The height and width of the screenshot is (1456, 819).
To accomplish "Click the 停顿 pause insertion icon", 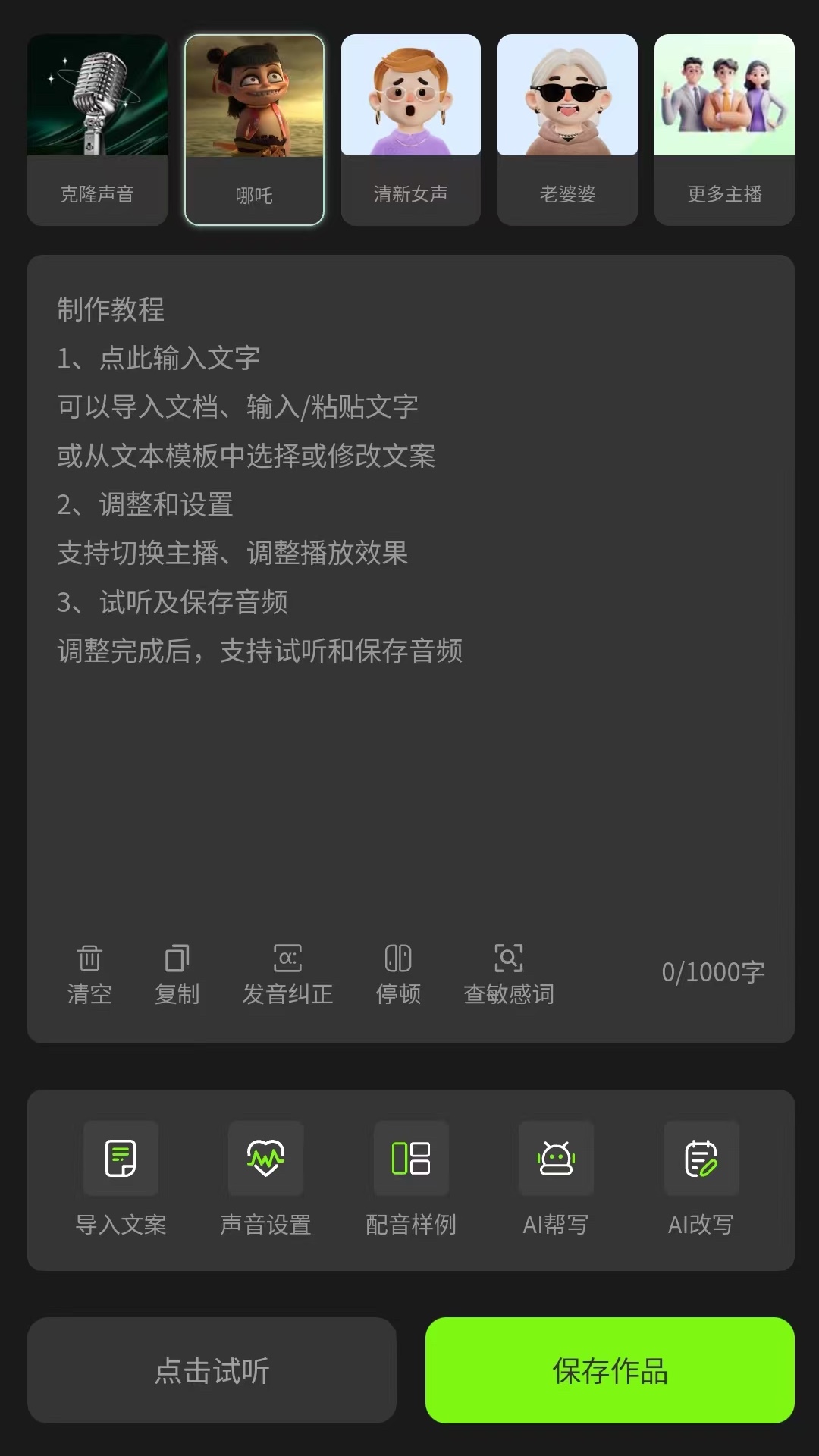I will click(398, 974).
